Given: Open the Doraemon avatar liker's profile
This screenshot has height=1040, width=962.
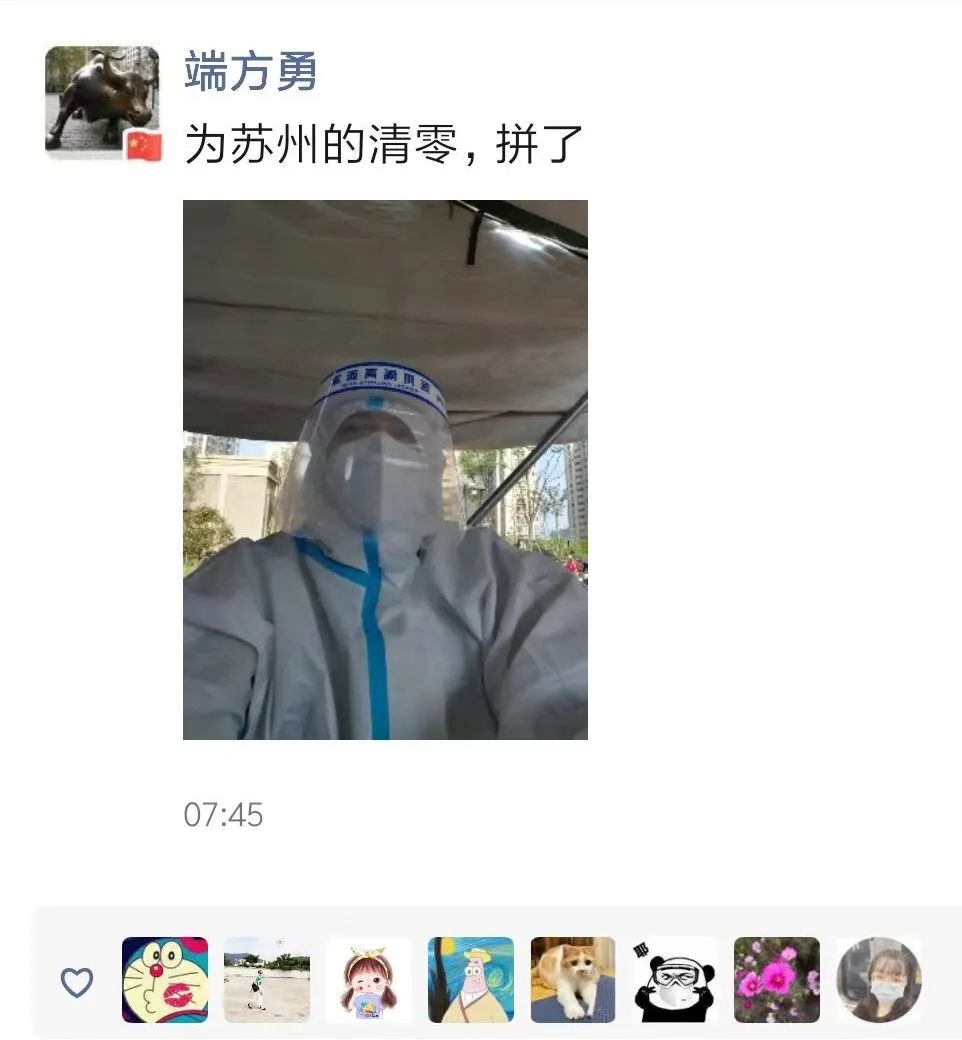Looking at the screenshot, I should click(165, 980).
